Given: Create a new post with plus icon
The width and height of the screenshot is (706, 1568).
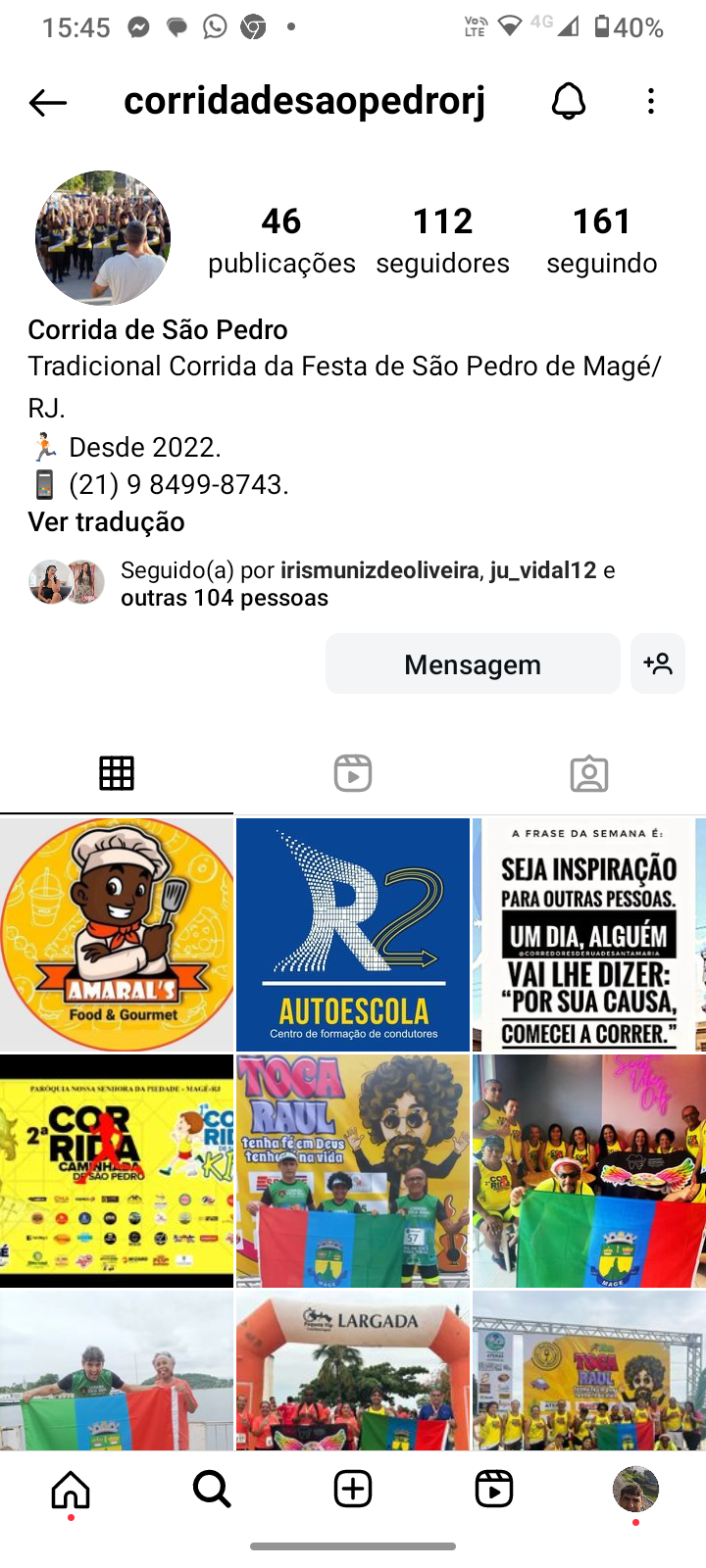Looking at the screenshot, I should click(x=353, y=1490).
